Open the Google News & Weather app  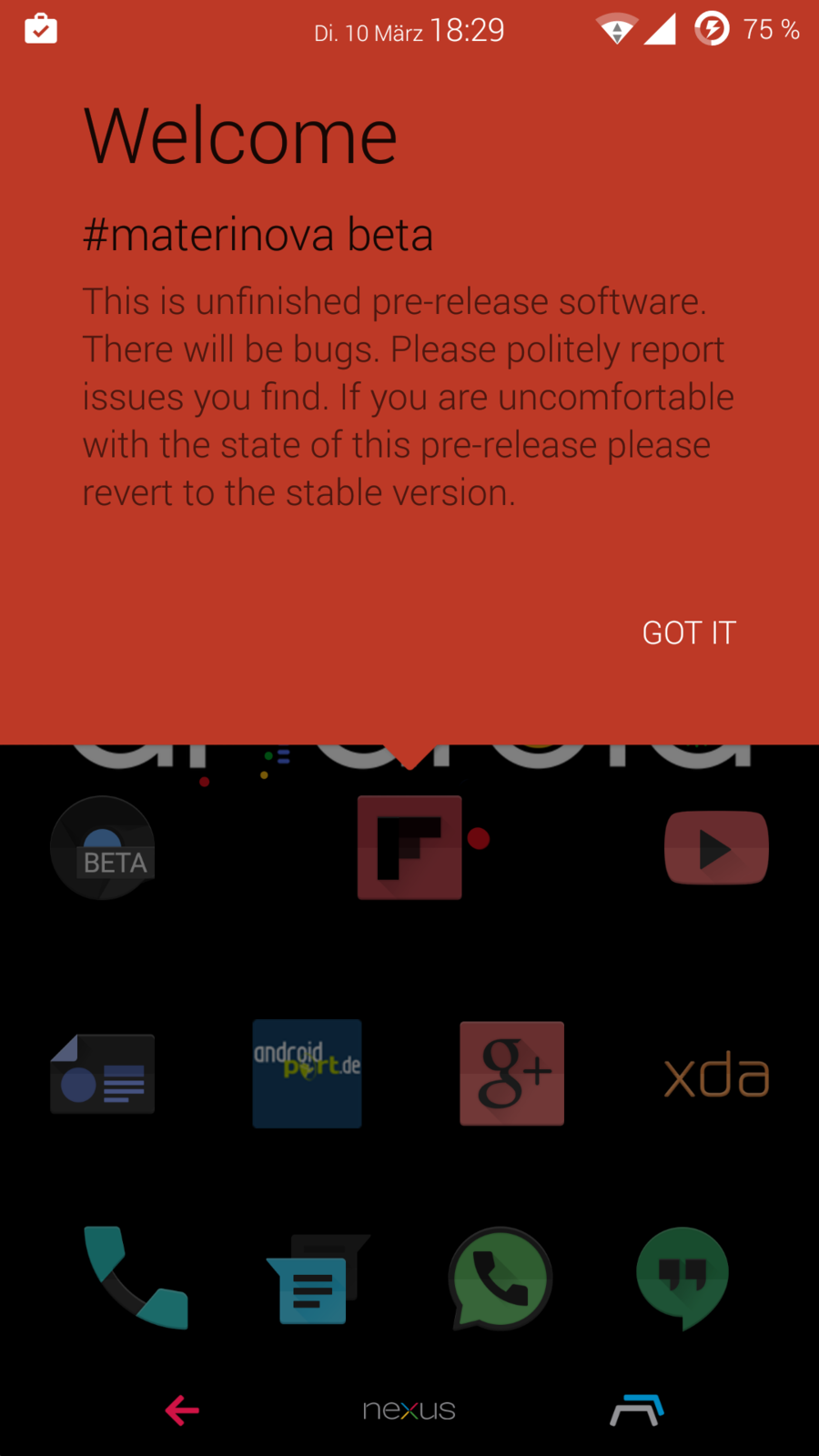[x=102, y=1074]
